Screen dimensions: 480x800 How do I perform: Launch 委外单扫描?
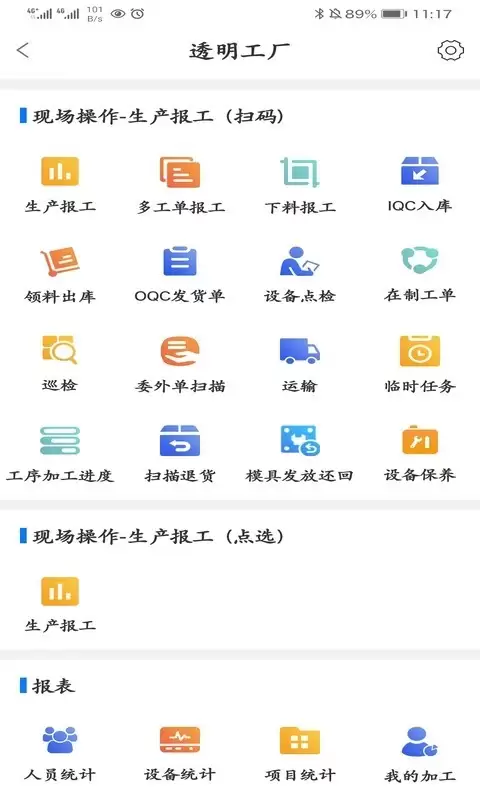point(180,365)
